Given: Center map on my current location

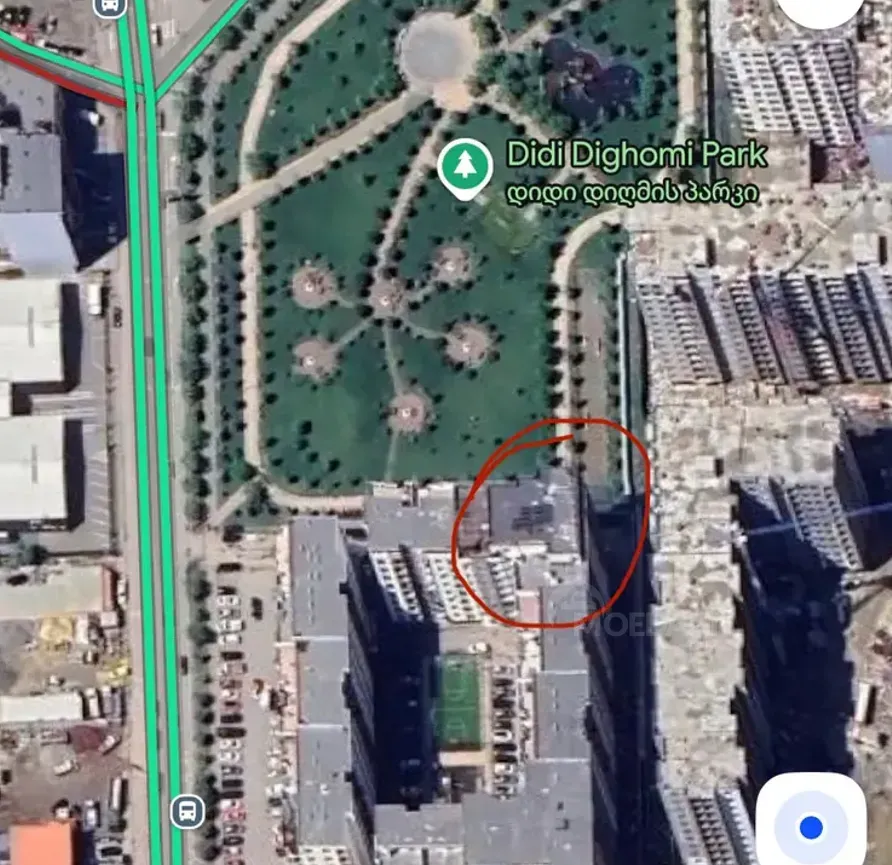Looking at the screenshot, I should click(810, 825).
